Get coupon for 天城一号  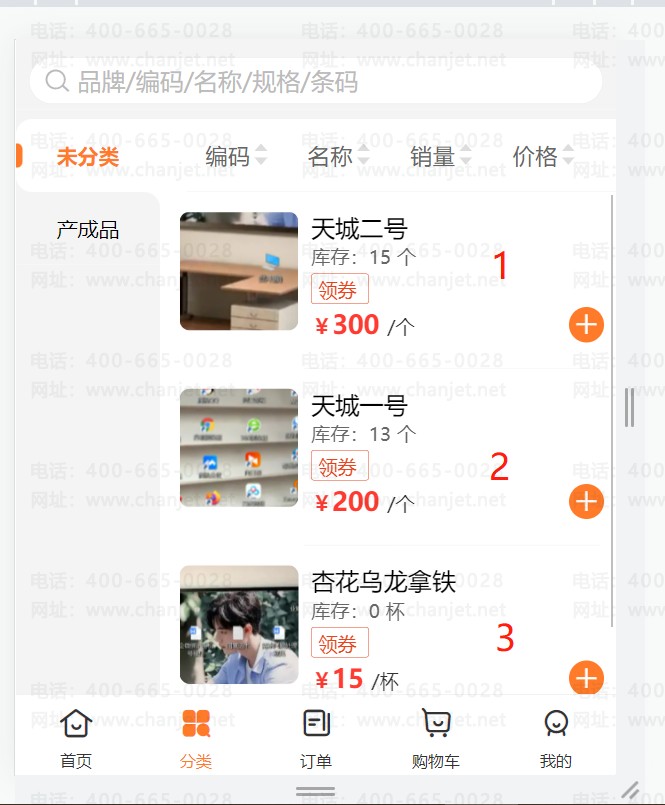pos(341,466)
